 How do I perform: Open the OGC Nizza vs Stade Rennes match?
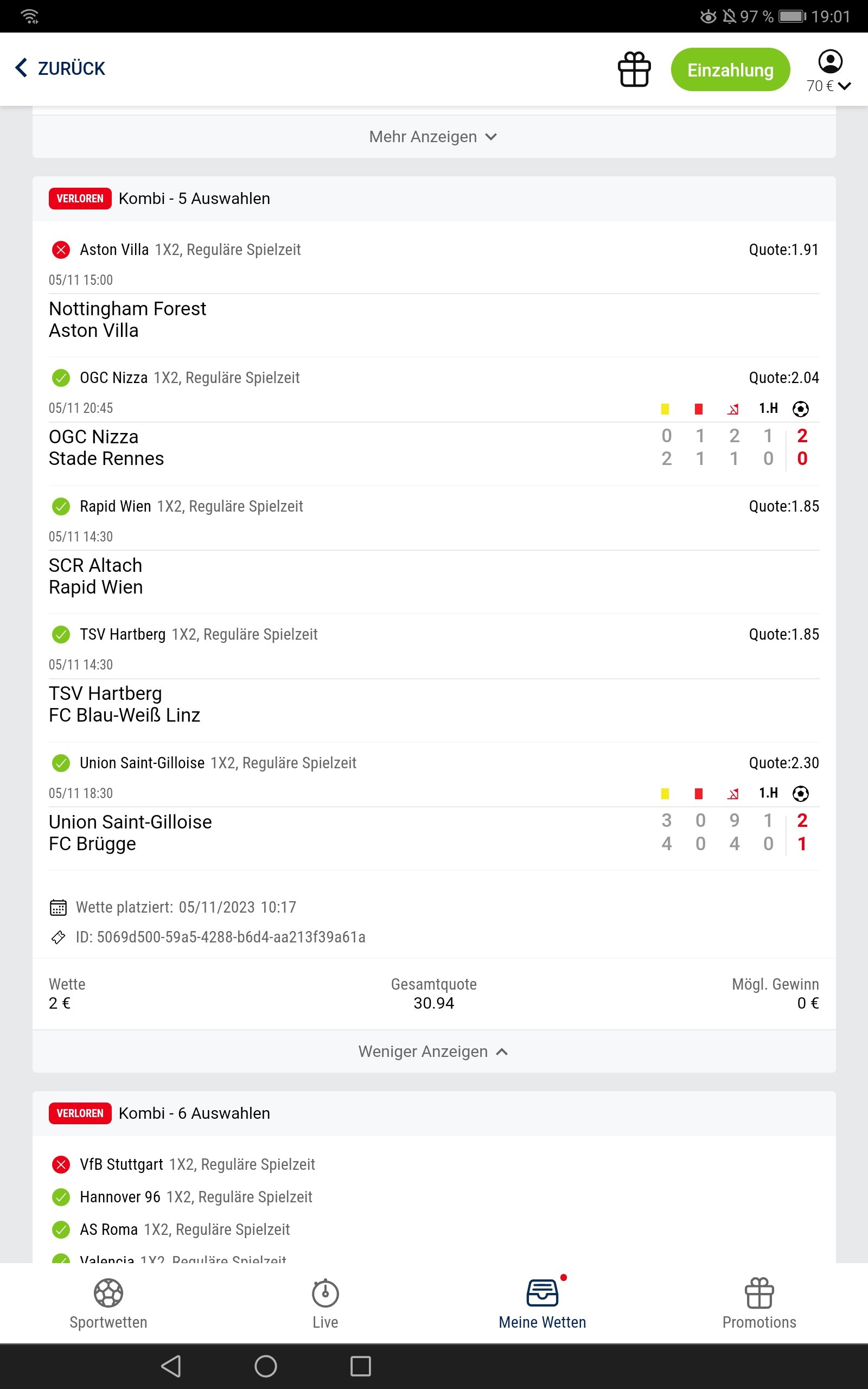[x=434, y=448]
